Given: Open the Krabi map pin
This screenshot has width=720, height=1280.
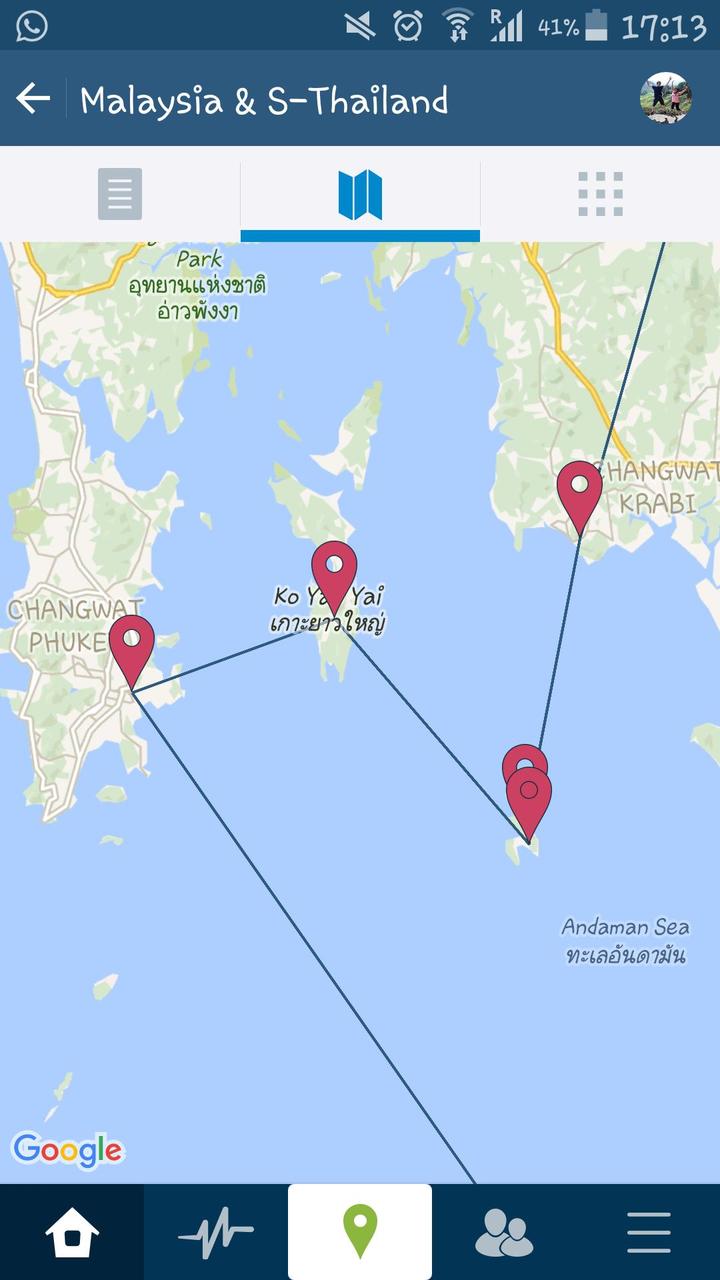Looking at the screenshot, I should pos(580,489).
